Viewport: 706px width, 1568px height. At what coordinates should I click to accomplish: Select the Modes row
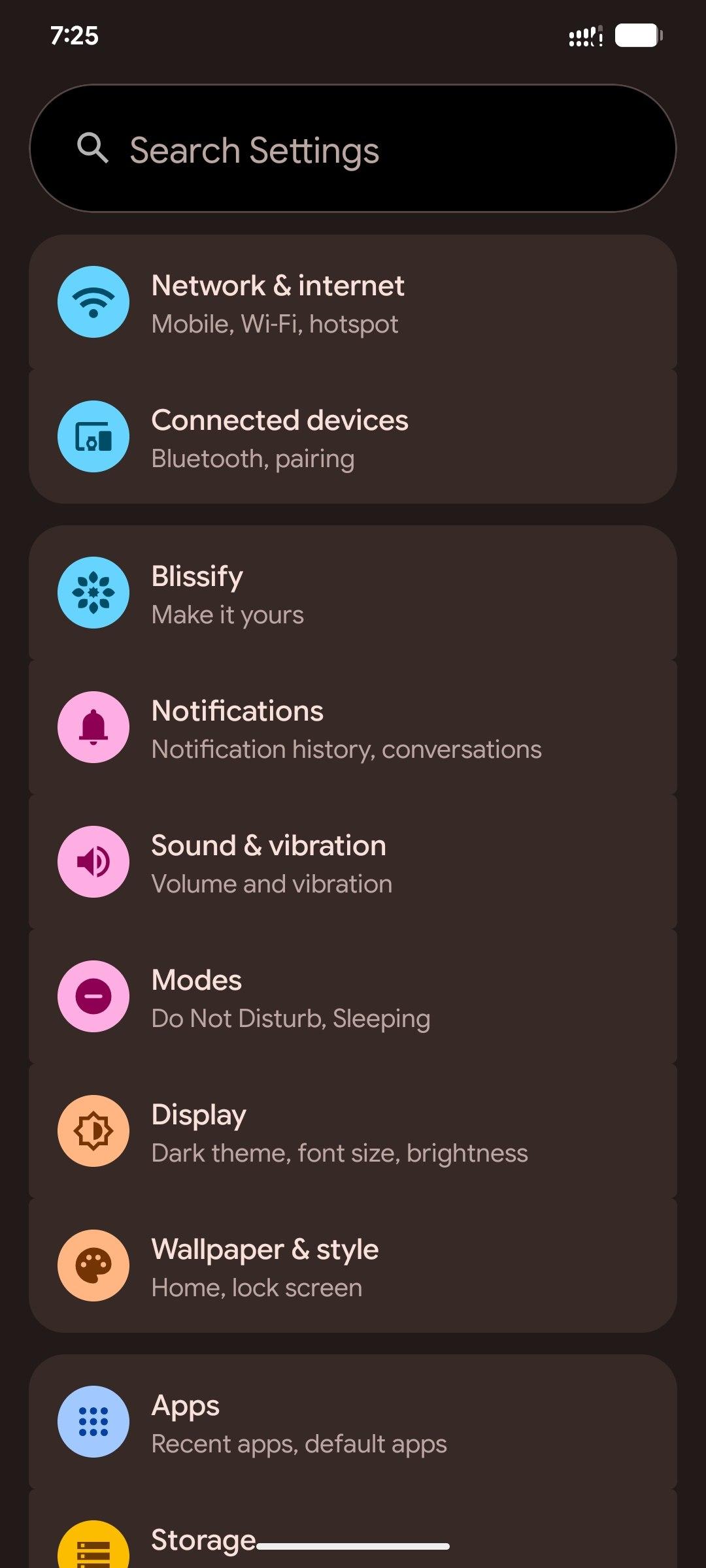coord(353,996)
